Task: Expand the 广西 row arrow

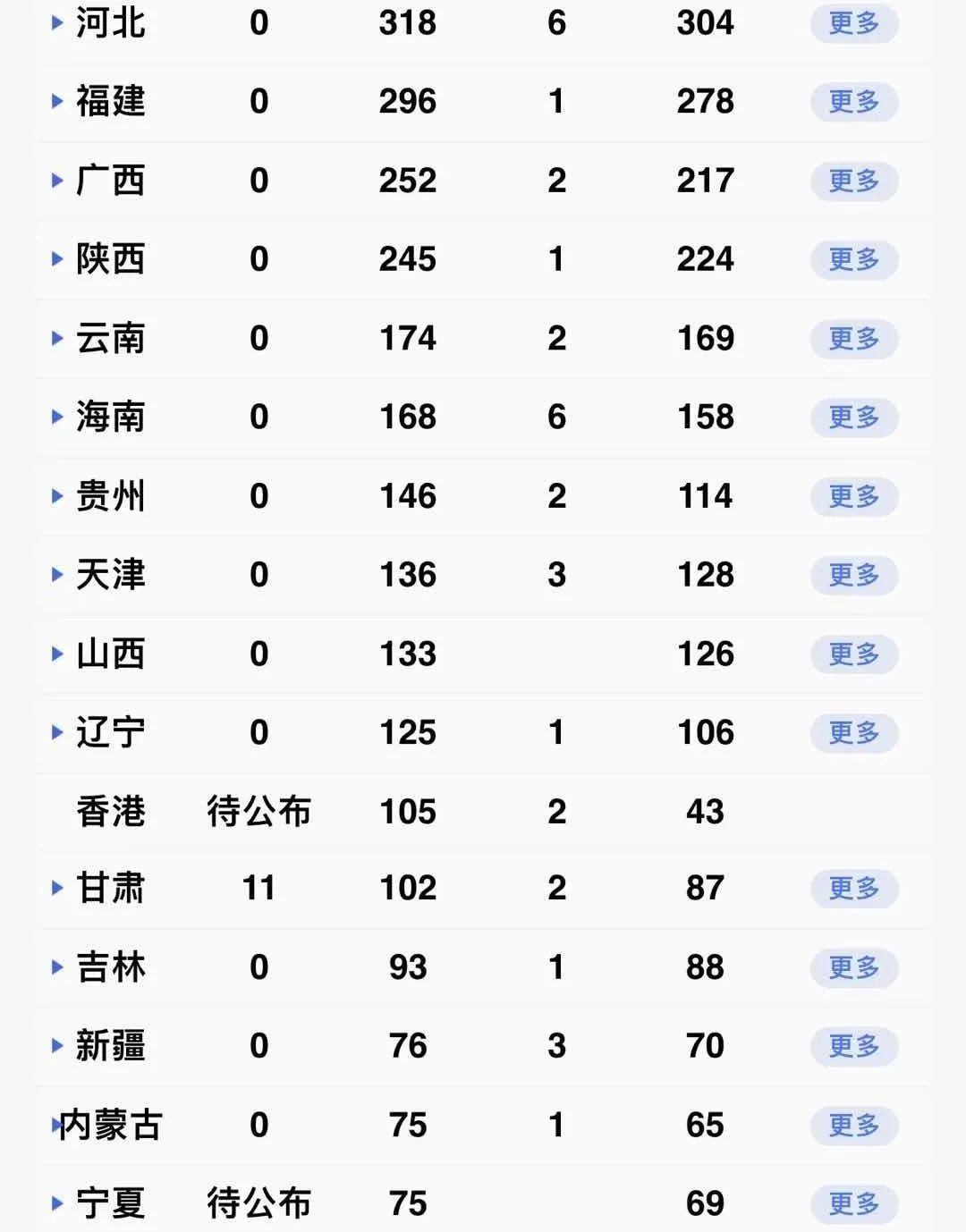Action: pyautogui.click(x=58, y=181)
